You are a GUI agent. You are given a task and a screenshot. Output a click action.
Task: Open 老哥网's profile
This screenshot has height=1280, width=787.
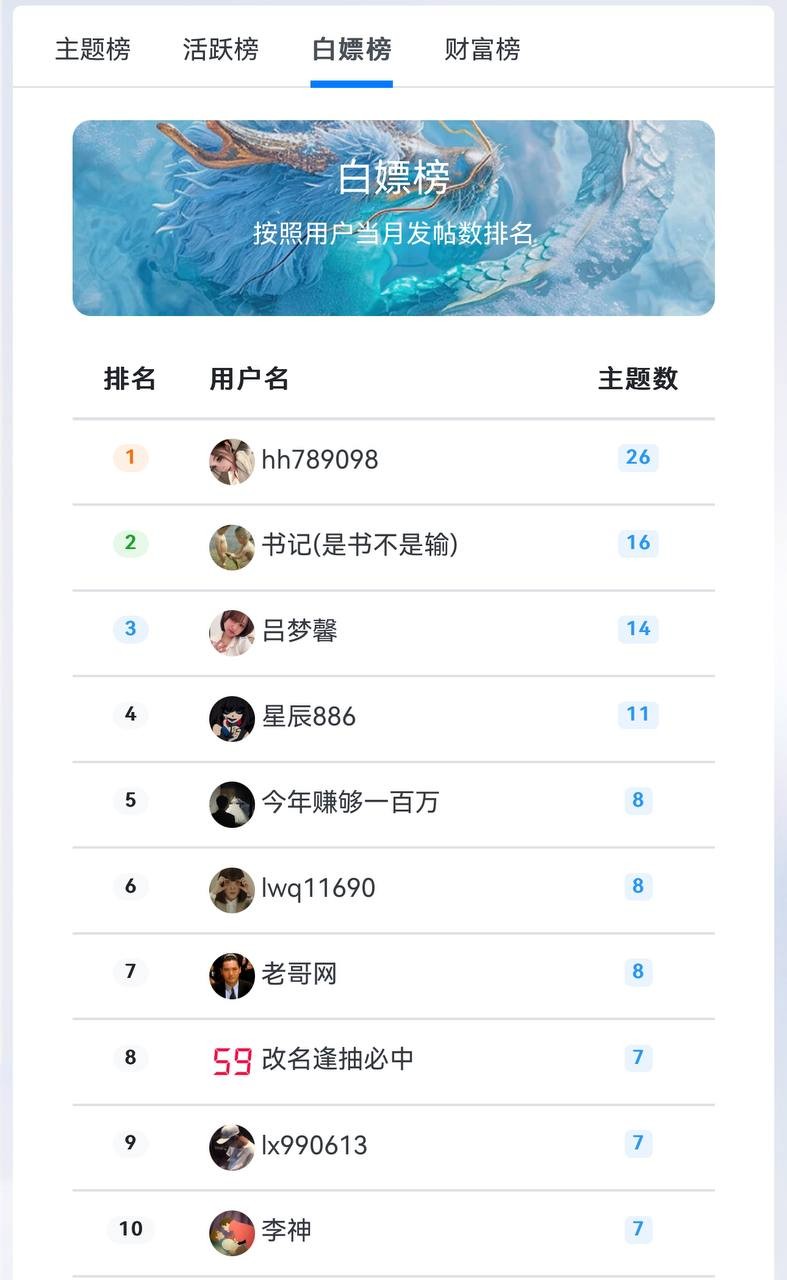click(x=300, y=974)
